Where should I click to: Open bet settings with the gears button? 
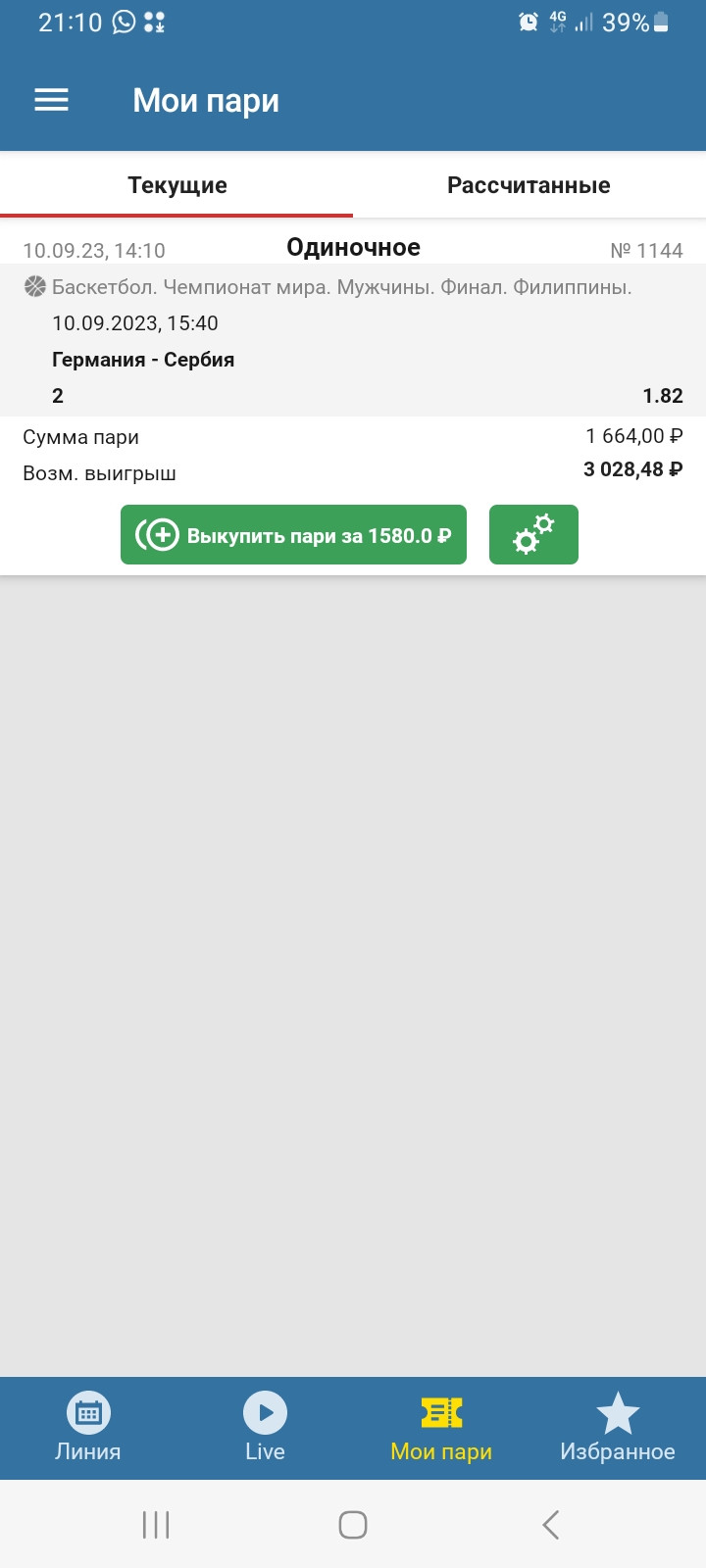(x=533, y=535)
